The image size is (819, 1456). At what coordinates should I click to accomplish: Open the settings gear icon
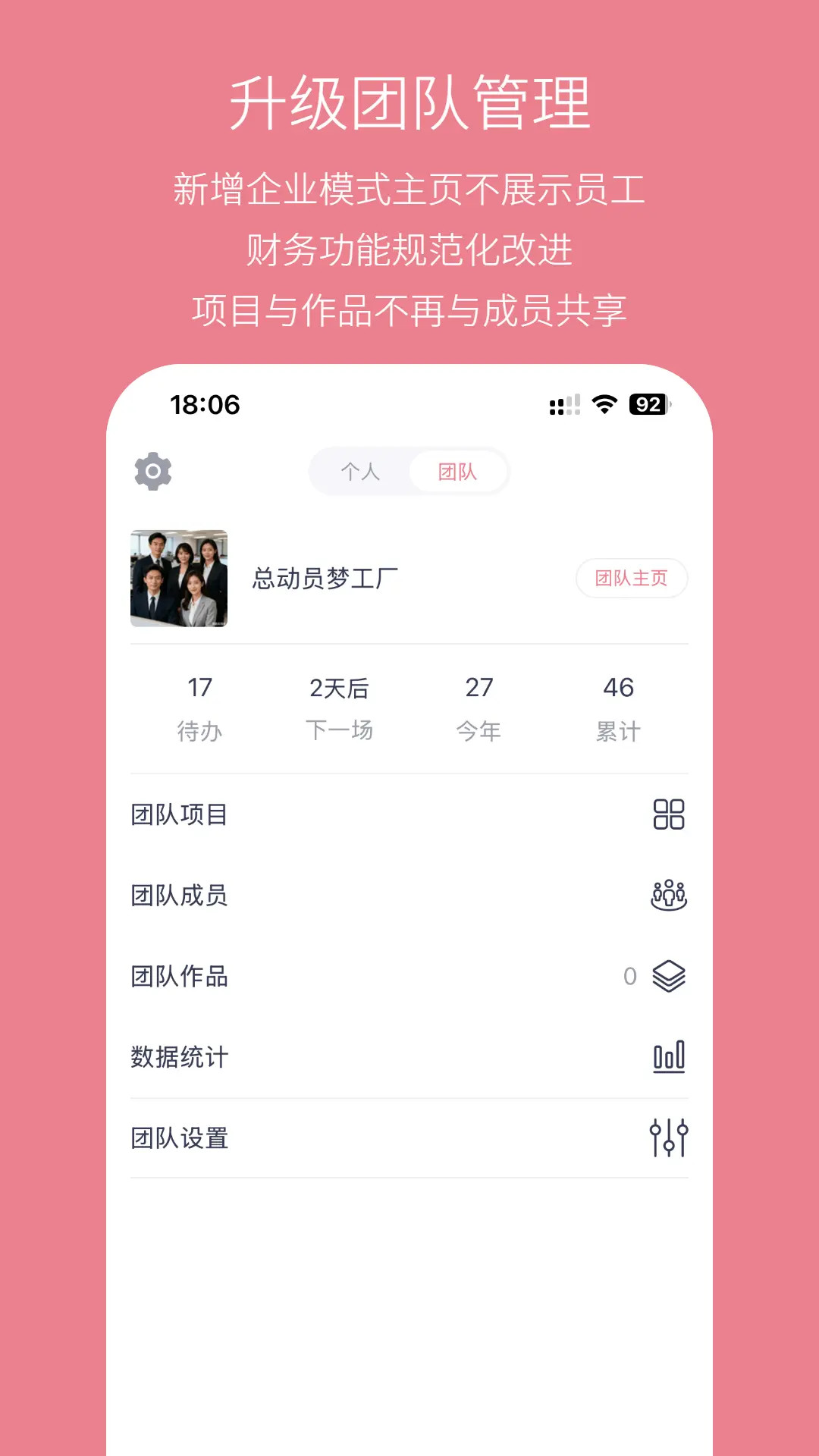point(154,472)
